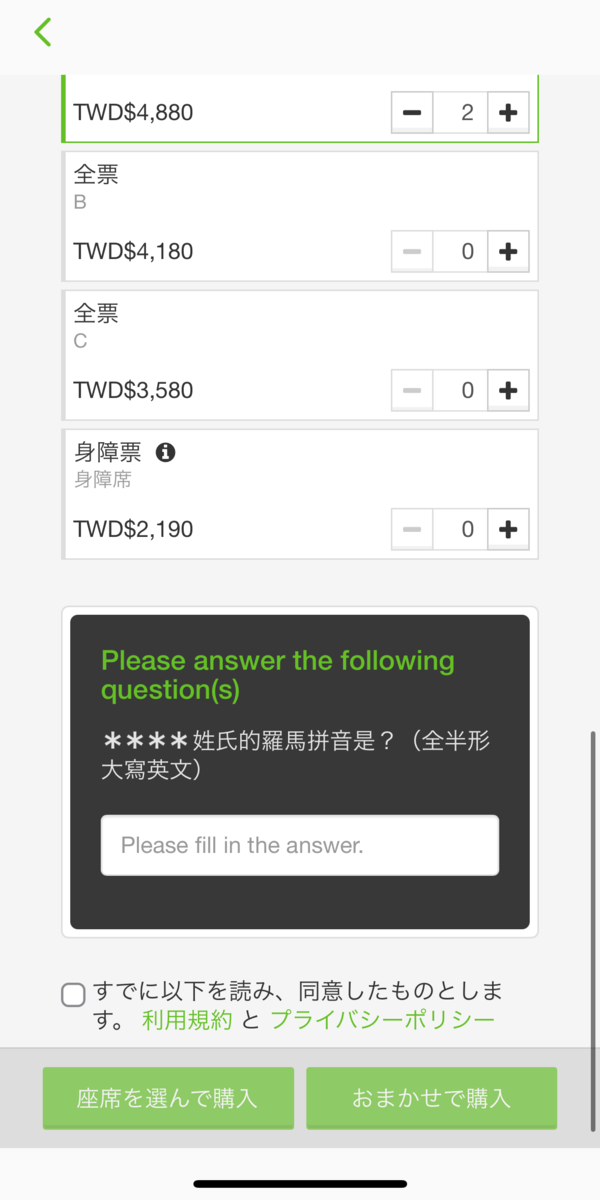This screenshot has height=1200, width=600.
Task: Decrease TWD$4,880 ticket quantity
Action: [x=412, y=113]
